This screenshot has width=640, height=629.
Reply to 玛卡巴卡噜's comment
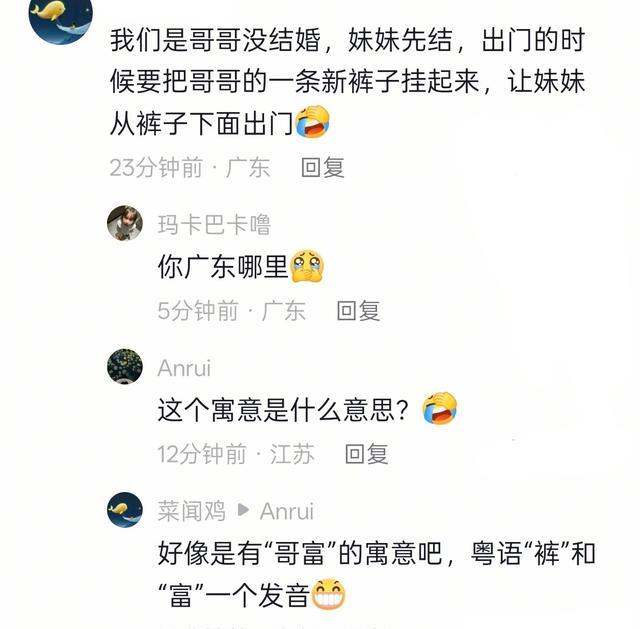(x=358, y=311)
